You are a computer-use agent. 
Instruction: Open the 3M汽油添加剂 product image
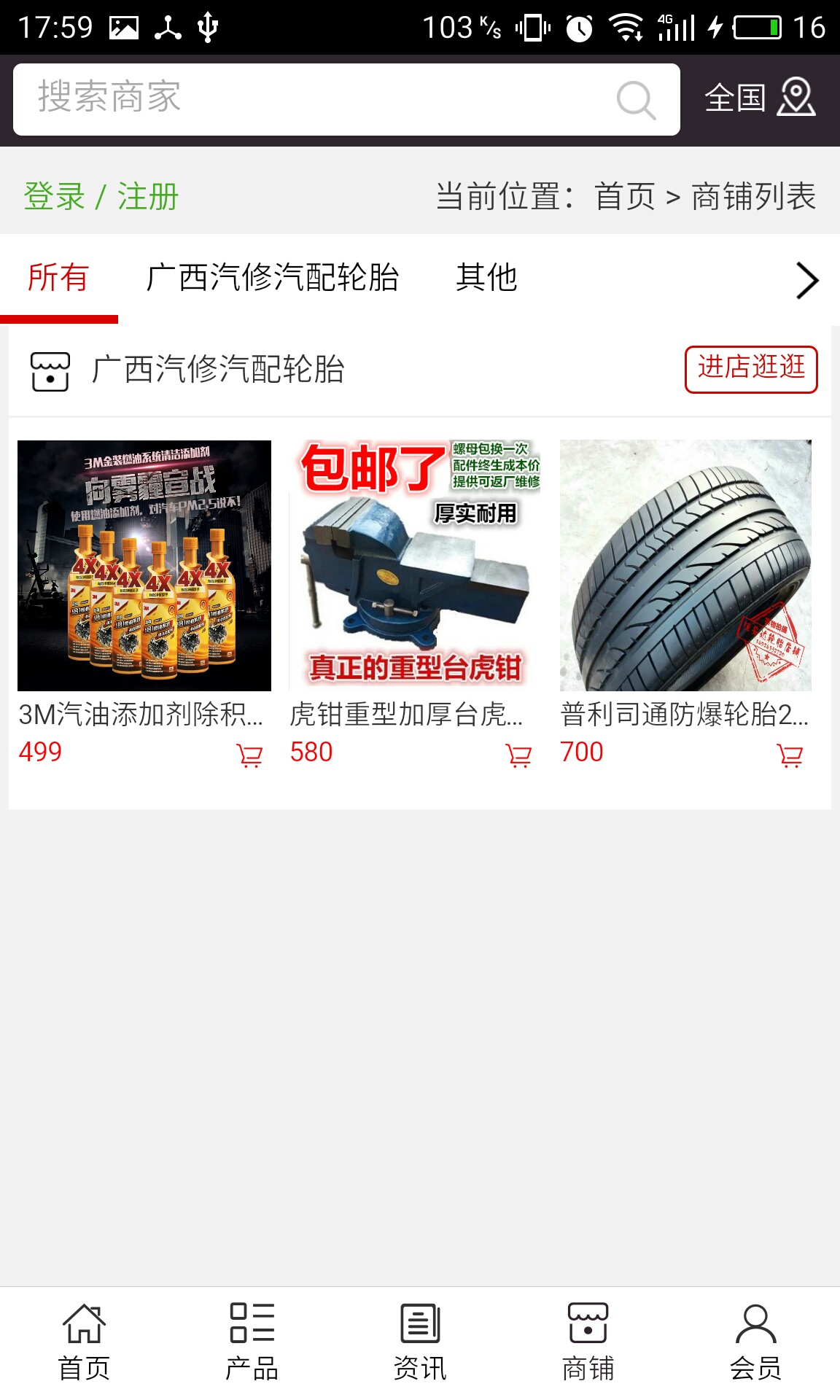(x=144, y=565)
